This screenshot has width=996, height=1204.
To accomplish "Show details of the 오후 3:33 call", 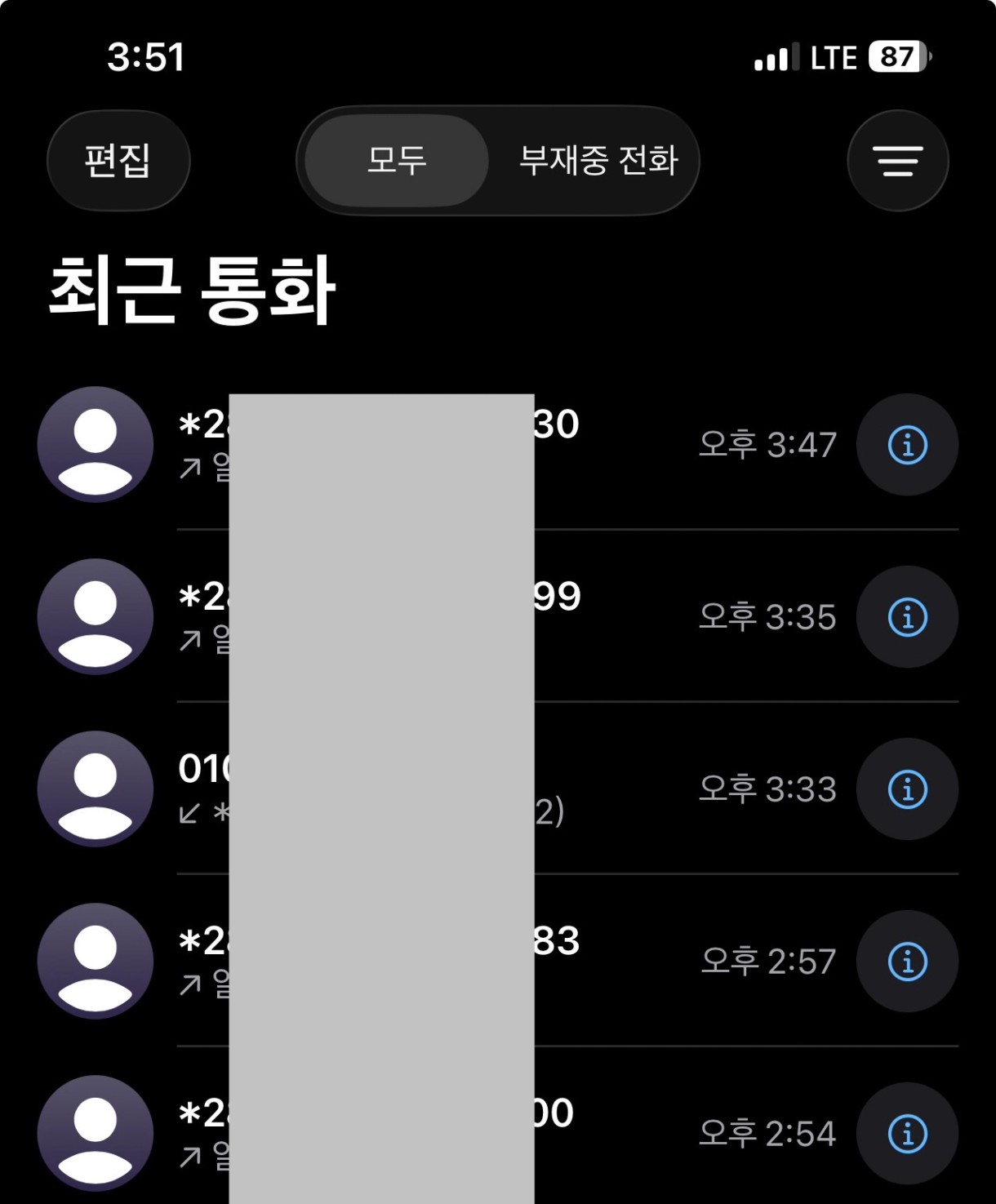I will click(x=907, y=789).
